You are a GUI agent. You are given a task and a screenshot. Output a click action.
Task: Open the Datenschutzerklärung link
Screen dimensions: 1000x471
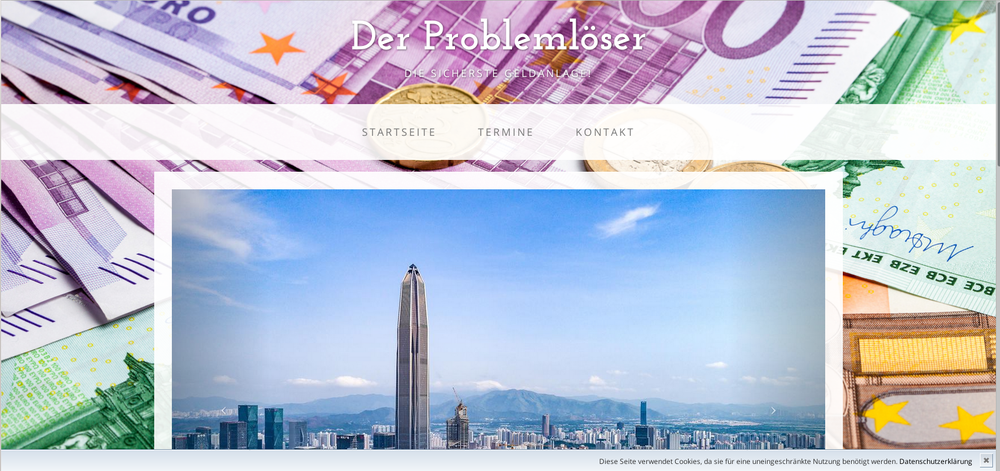935,461
